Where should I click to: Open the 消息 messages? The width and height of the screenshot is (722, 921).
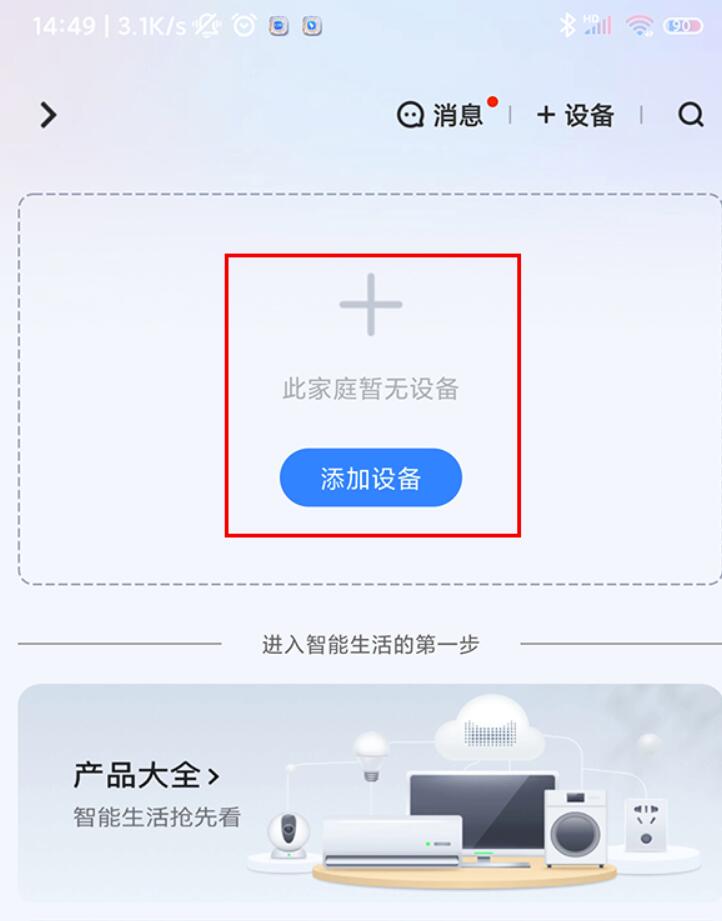441,115
